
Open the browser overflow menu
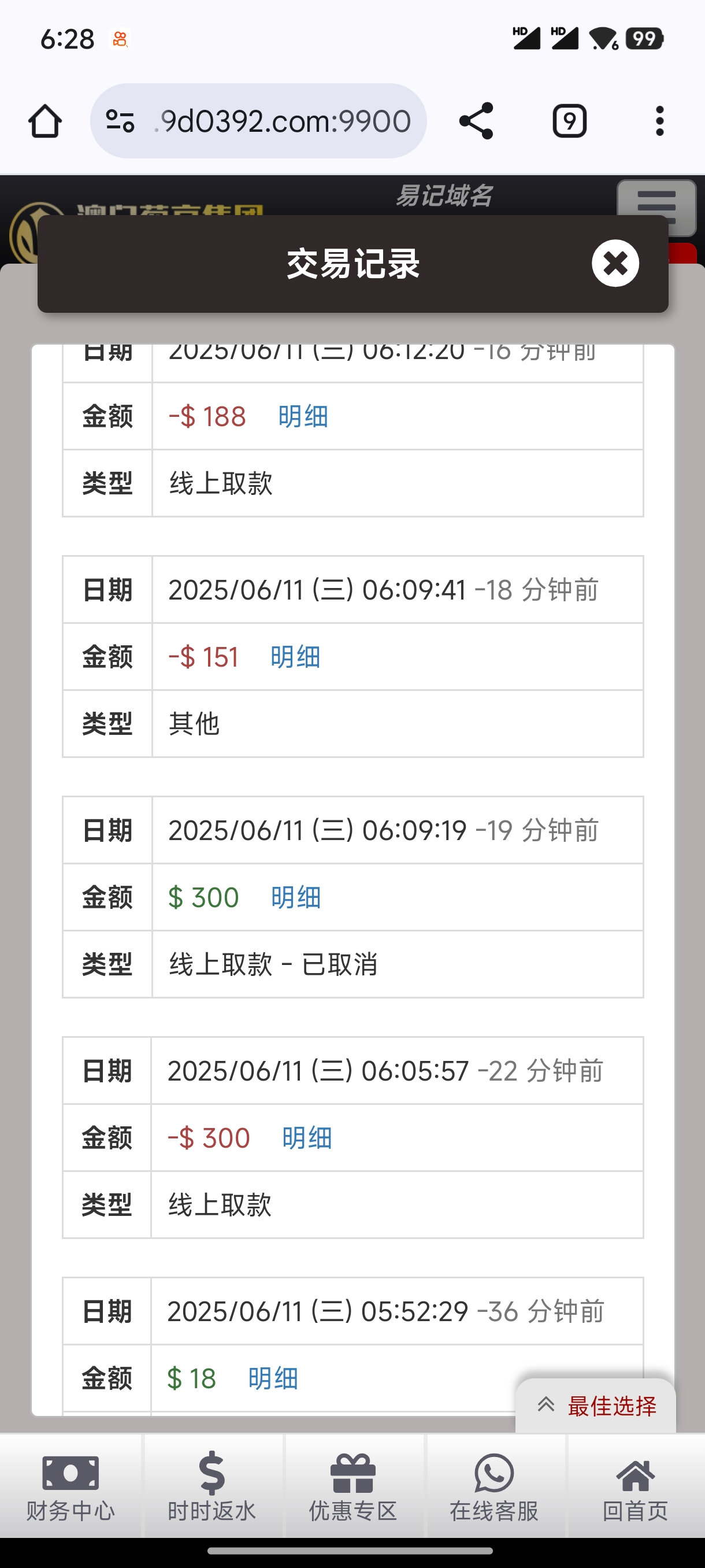coord(659,120)
